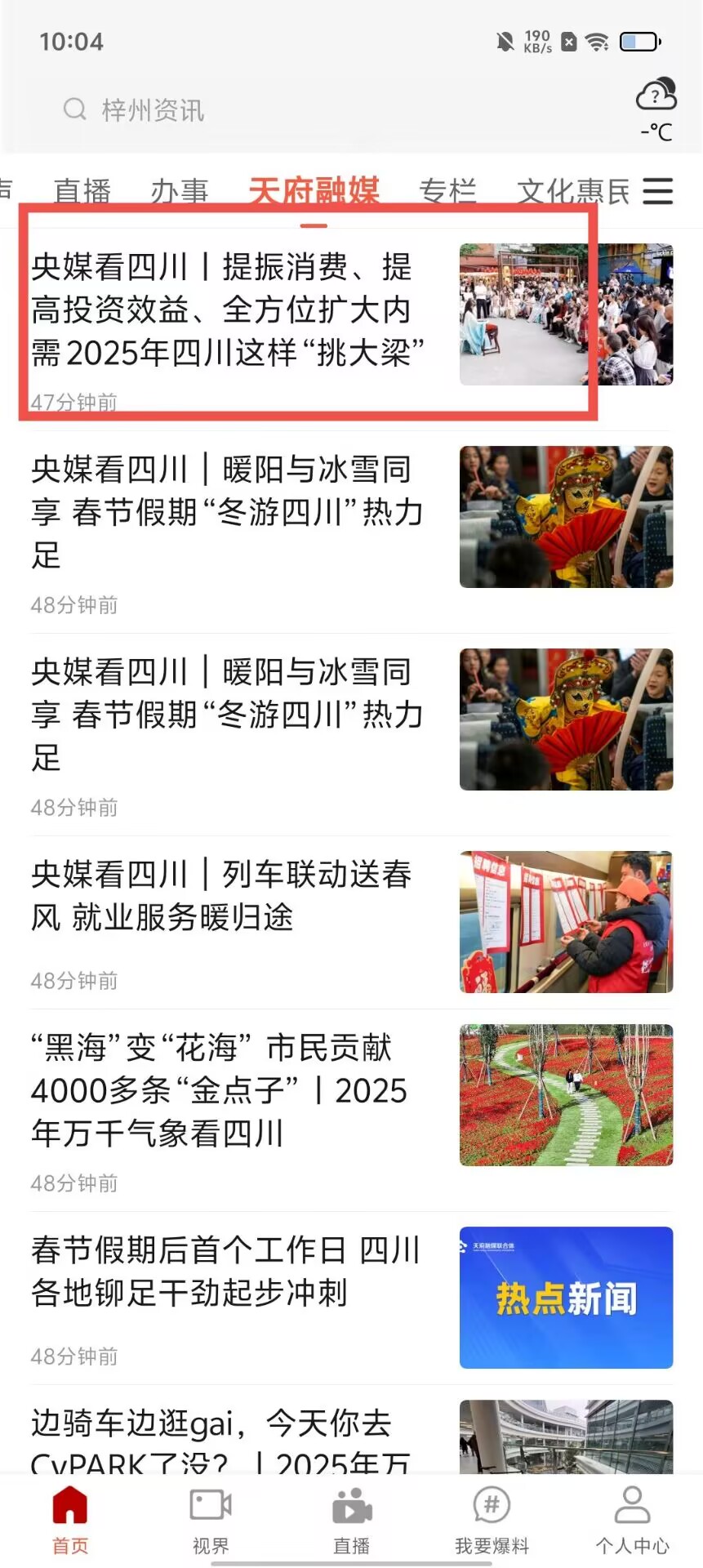Select the 专栏 tab
Screen dimensions: 703x1568
pyautogui.click(x=447, y=192)
